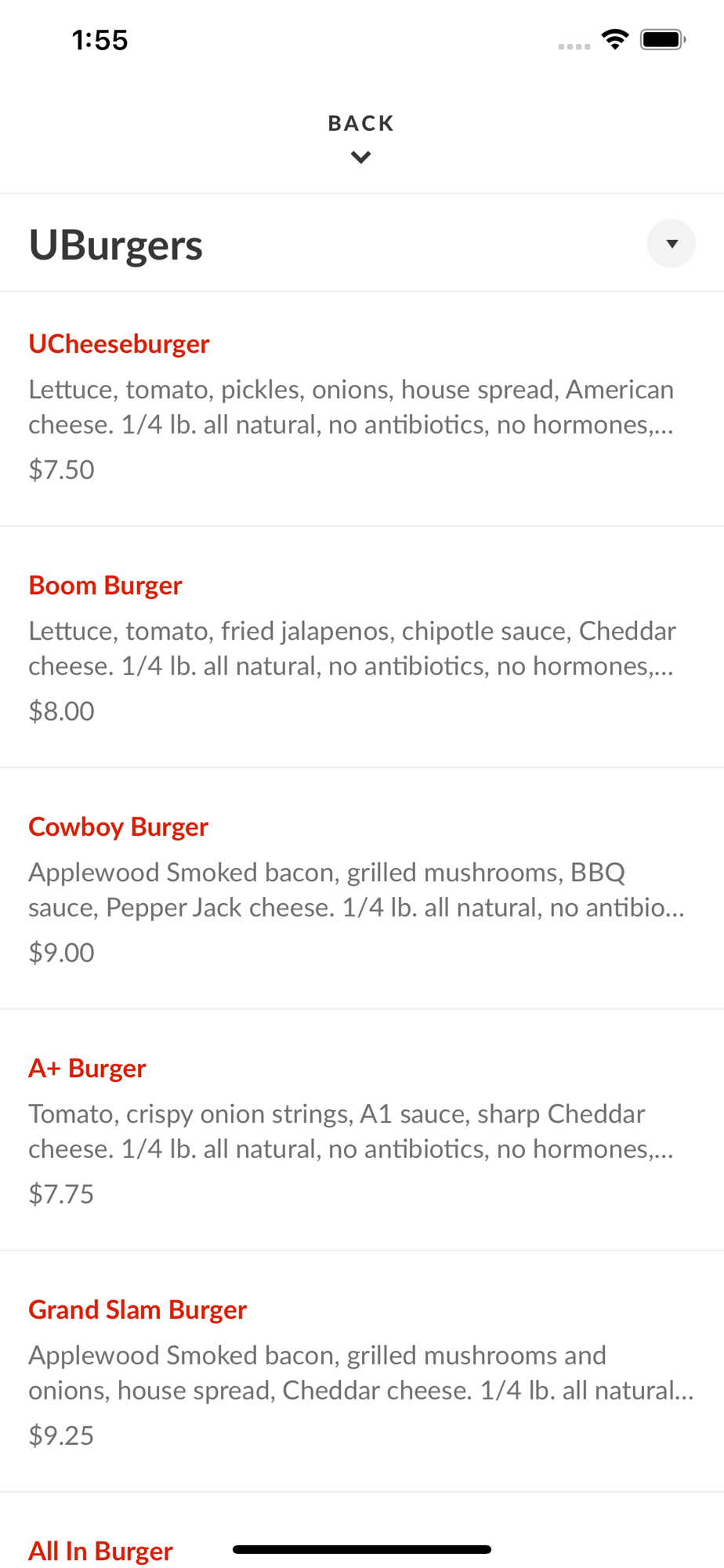Image resolution: width=724 pixels, height=1568 pixels.
Task: Choose the Cowboy Burger
Action: coord(362,889)
